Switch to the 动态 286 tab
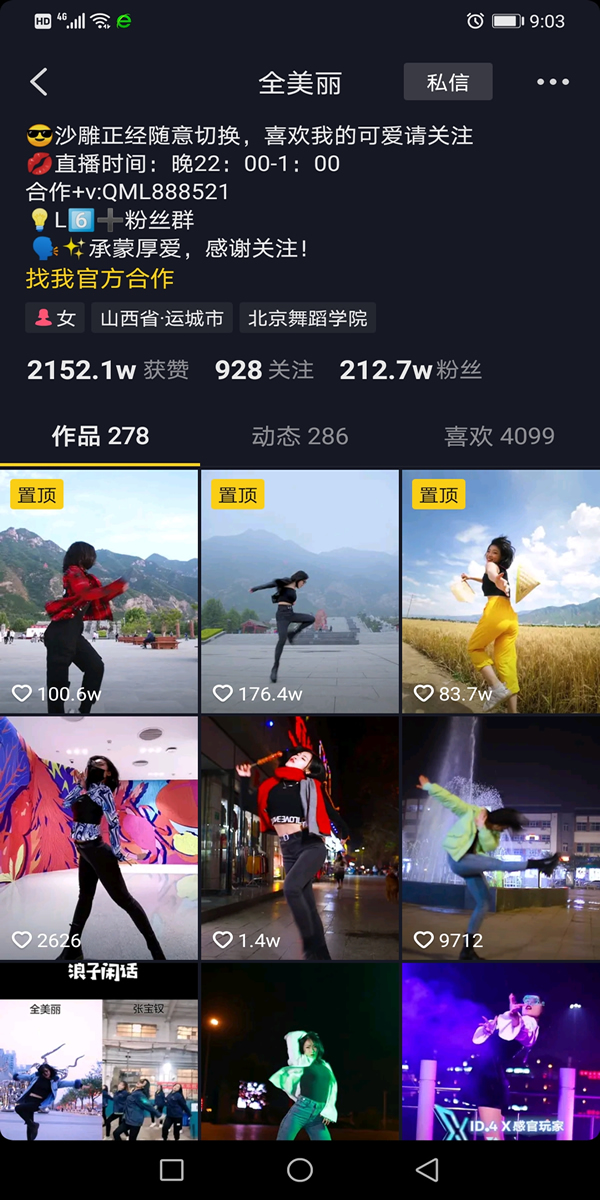 pyautogui.click(x=300, y=436)
